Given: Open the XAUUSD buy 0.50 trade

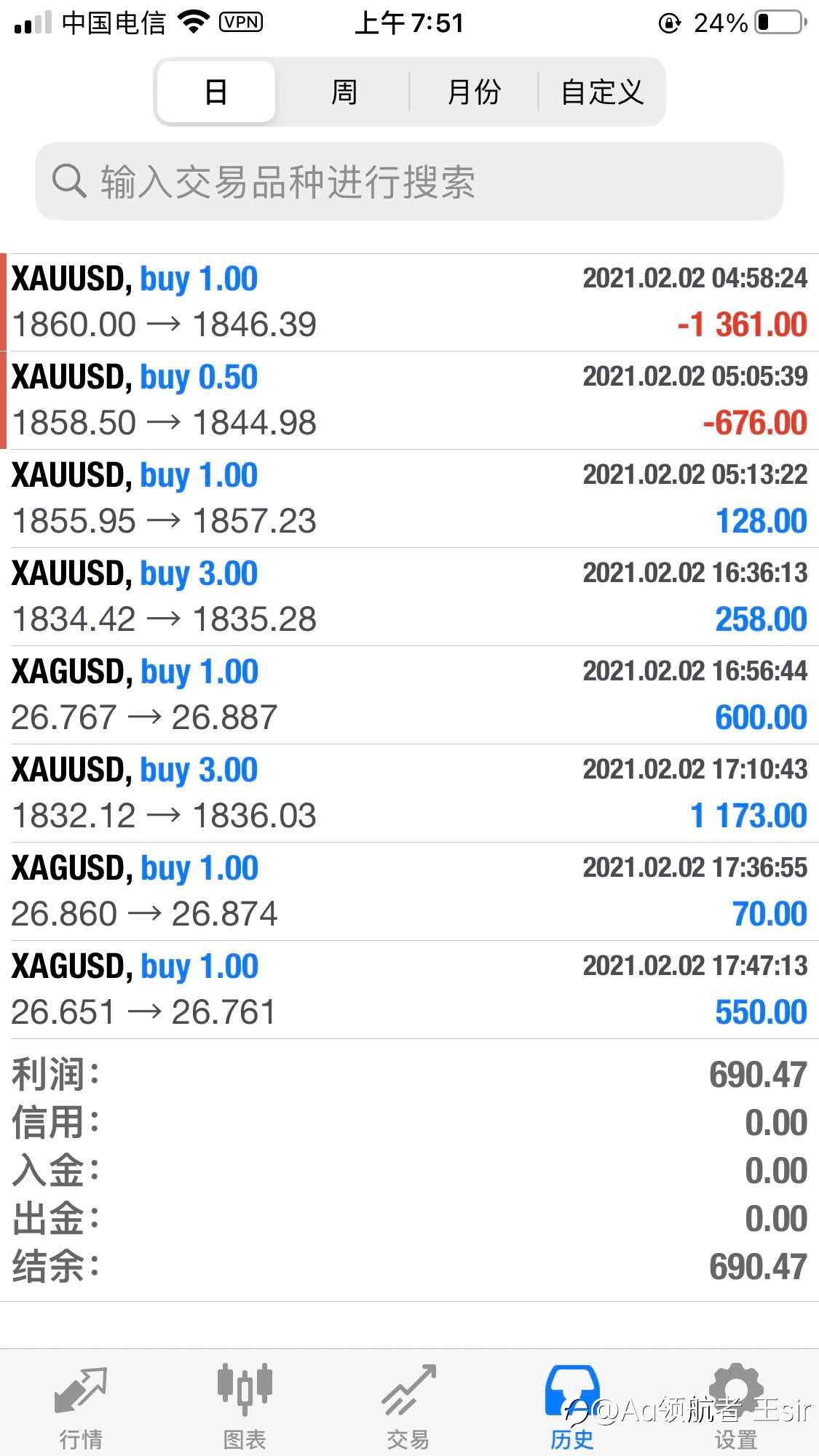Looking at the screenshot, I should click(x=409, y=400).
